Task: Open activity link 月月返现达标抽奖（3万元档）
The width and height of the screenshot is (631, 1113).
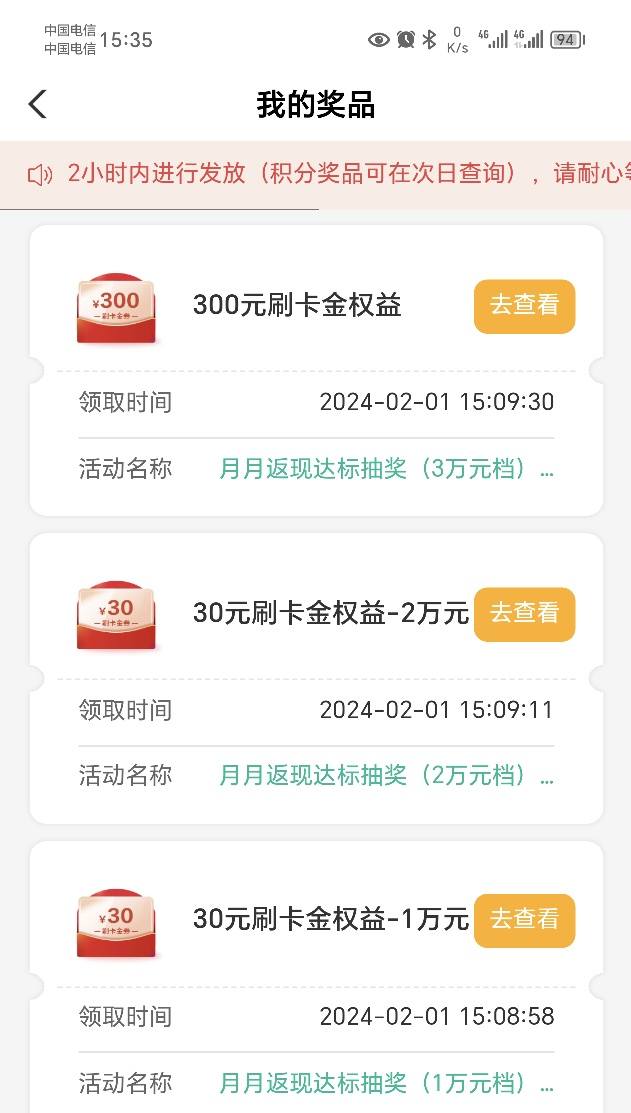Action: (x=387, y=469)
